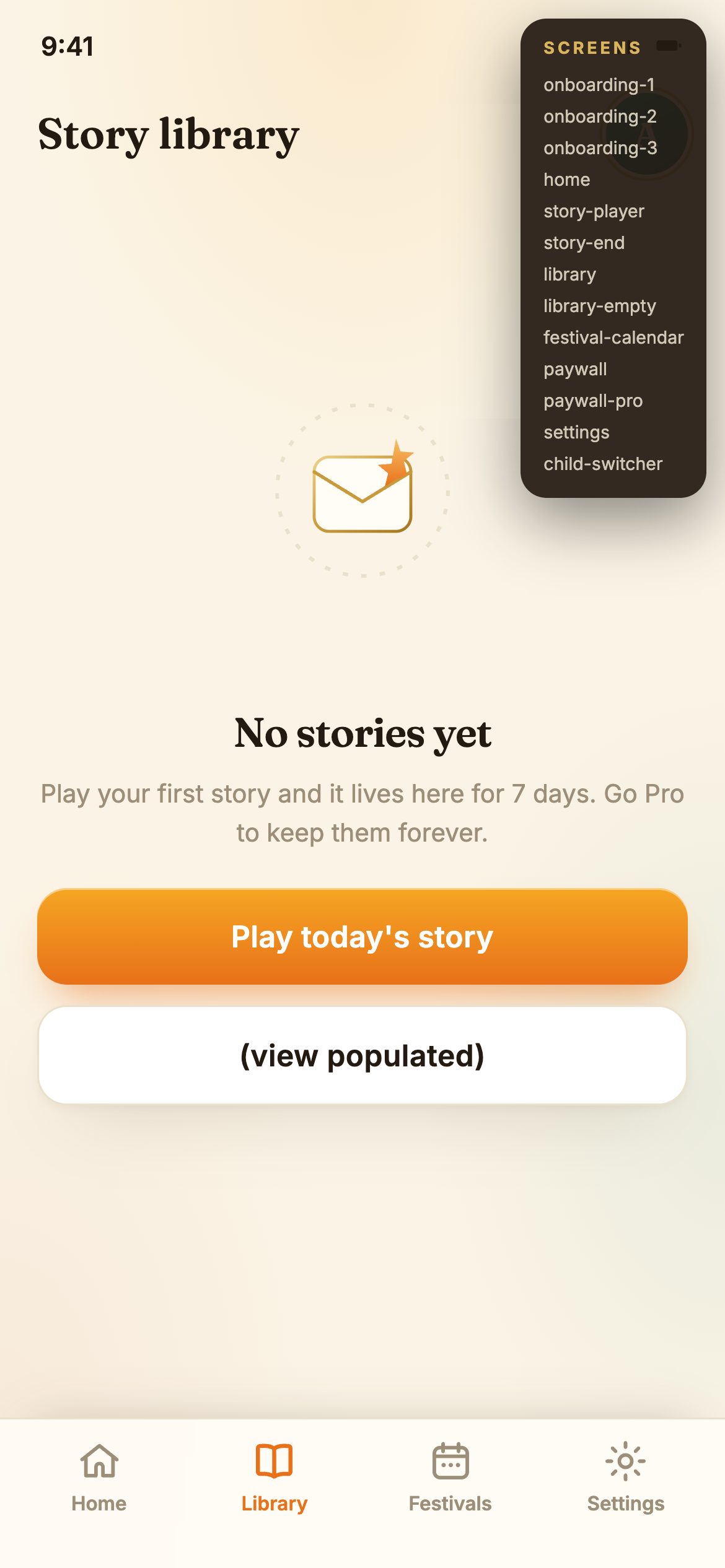The width and height of the screenshot is (725, 1568).
Task: Open the story-player screen
Action: [x=594, y=211]
